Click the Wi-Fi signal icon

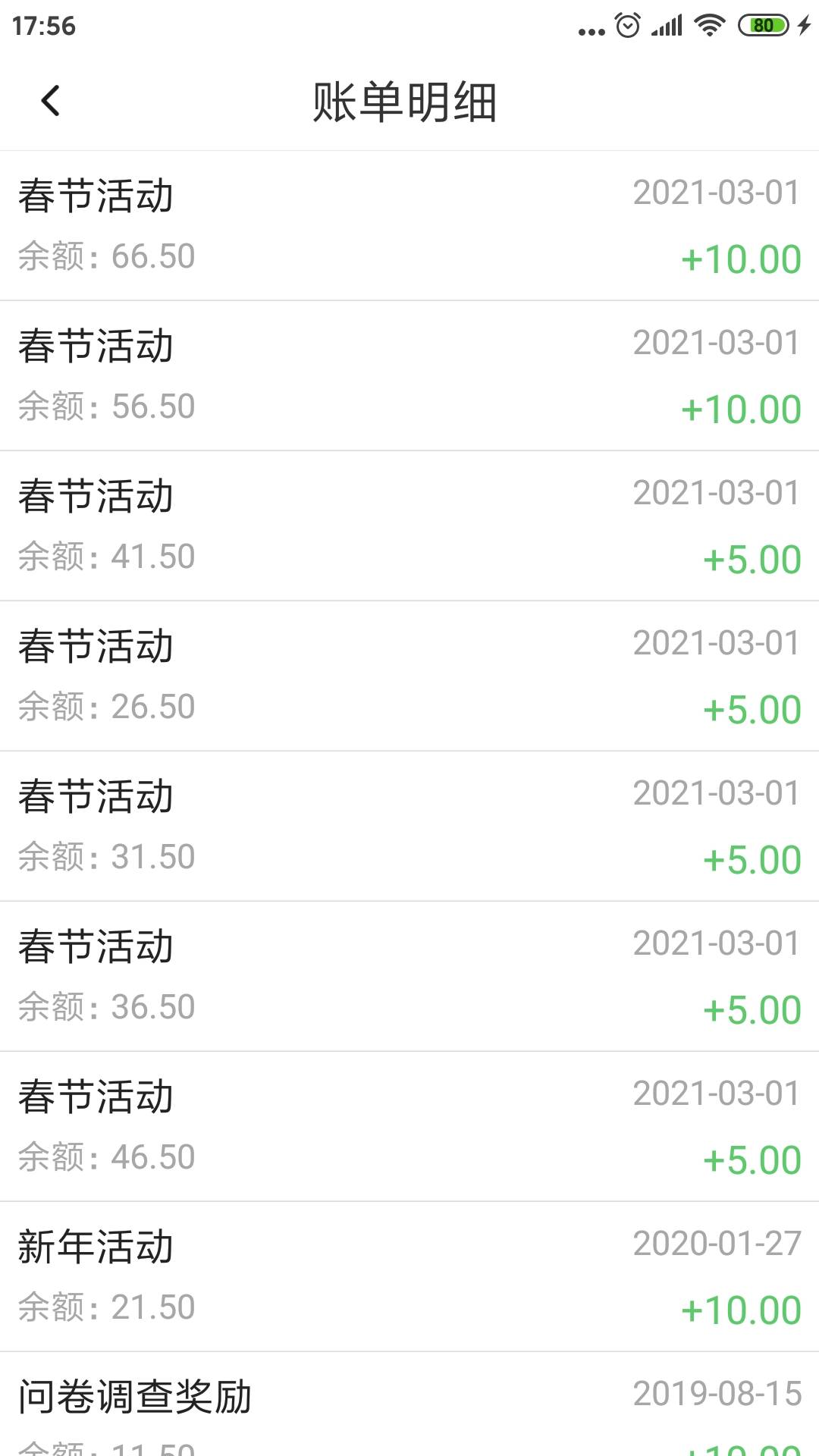(x=711, y=25)
